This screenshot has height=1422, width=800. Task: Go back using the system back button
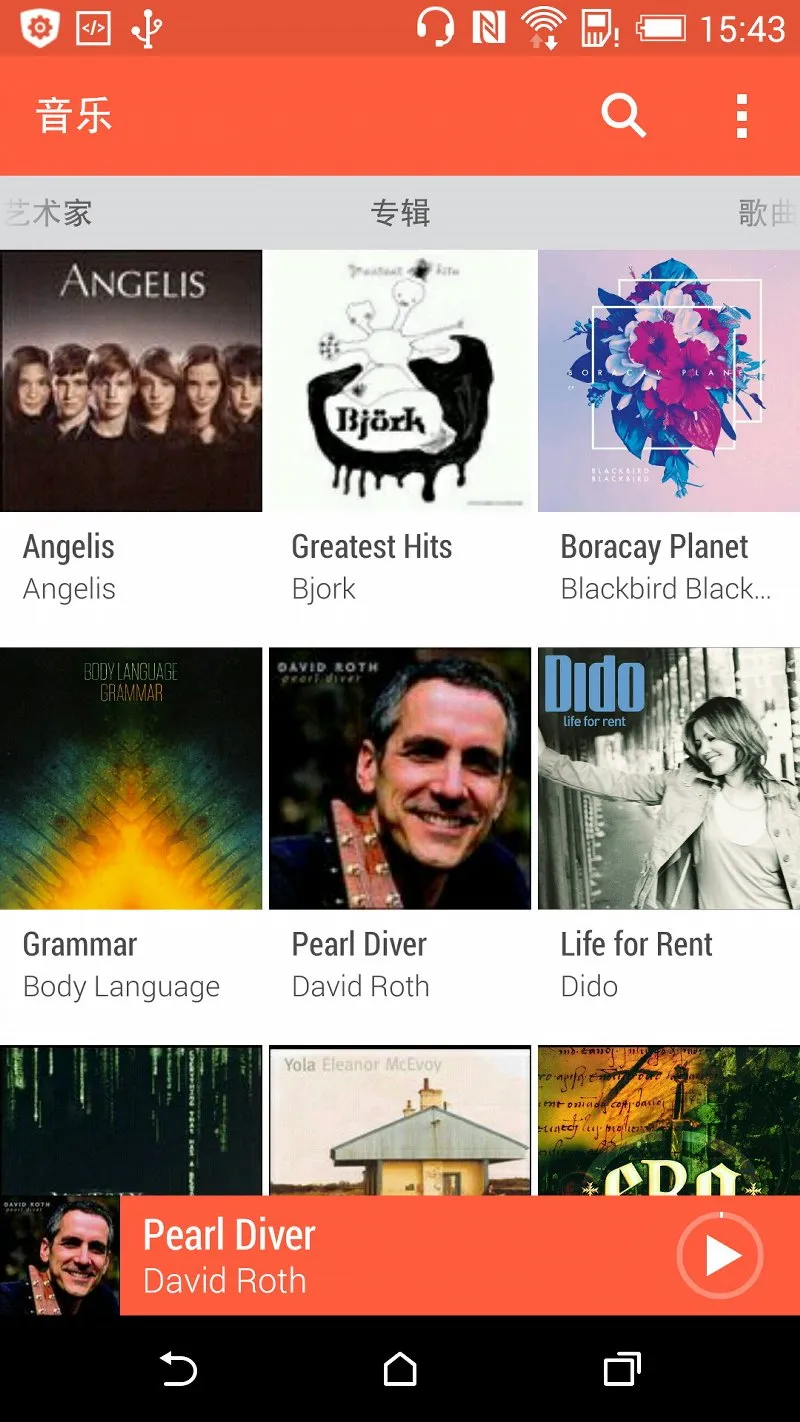click(179, 1369)
